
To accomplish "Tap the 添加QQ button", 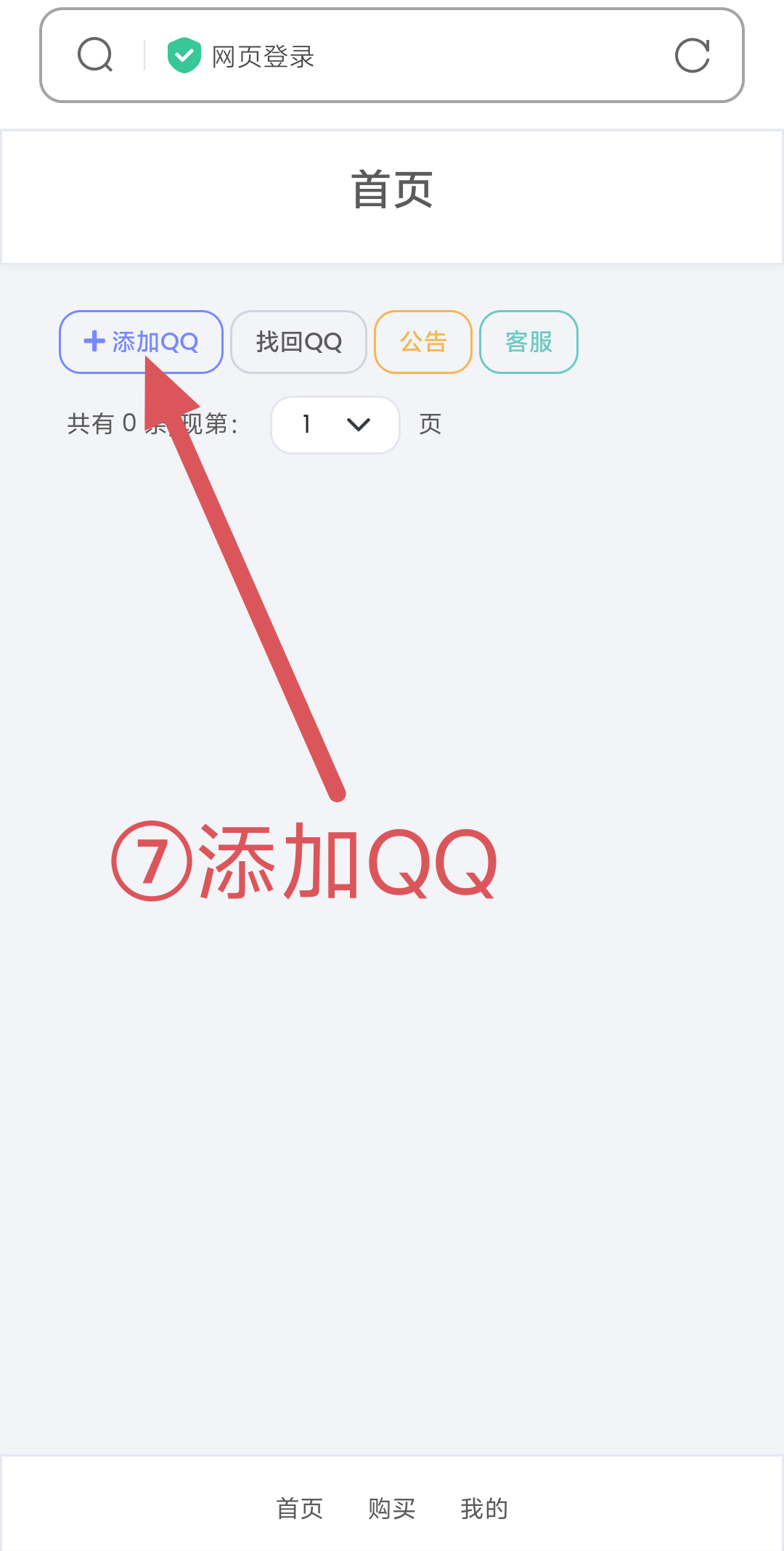I will (141, 342).
